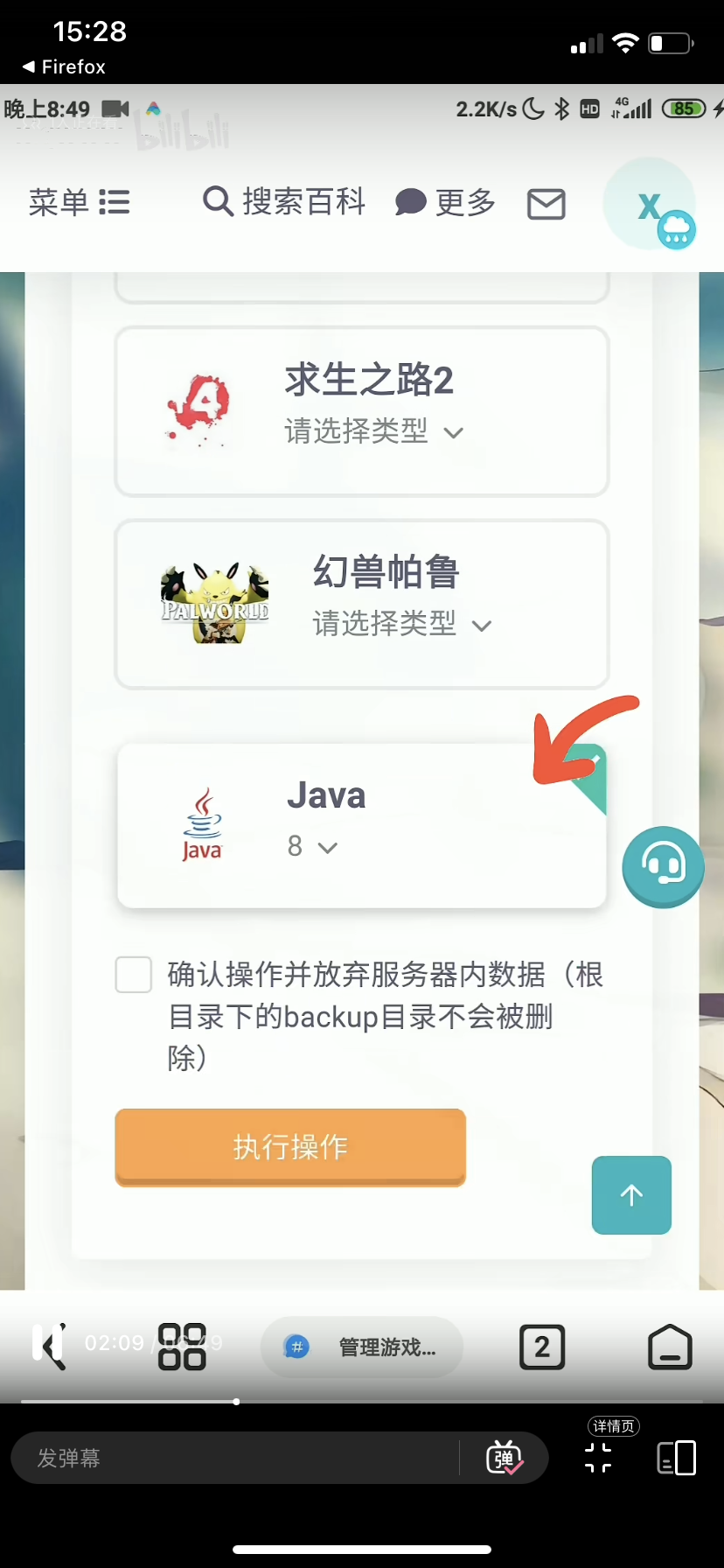Image resolution: width=724 pixels, height=1568 pixels.
Task: Check the confirm data deletion checkbox
Action: (133, 974)
